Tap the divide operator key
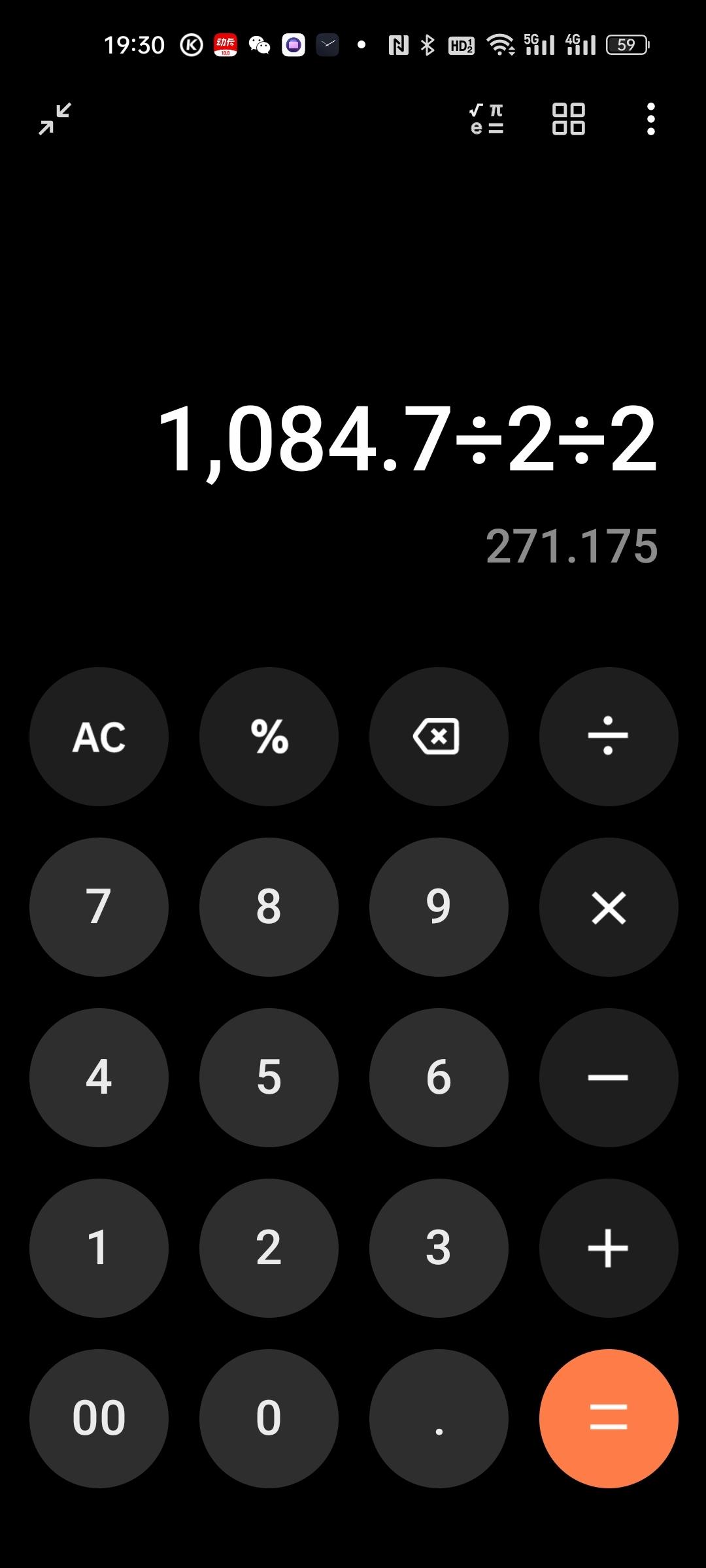Viewport: 706px width, 1568px height. pyautogui.click(x=609, y=736)
